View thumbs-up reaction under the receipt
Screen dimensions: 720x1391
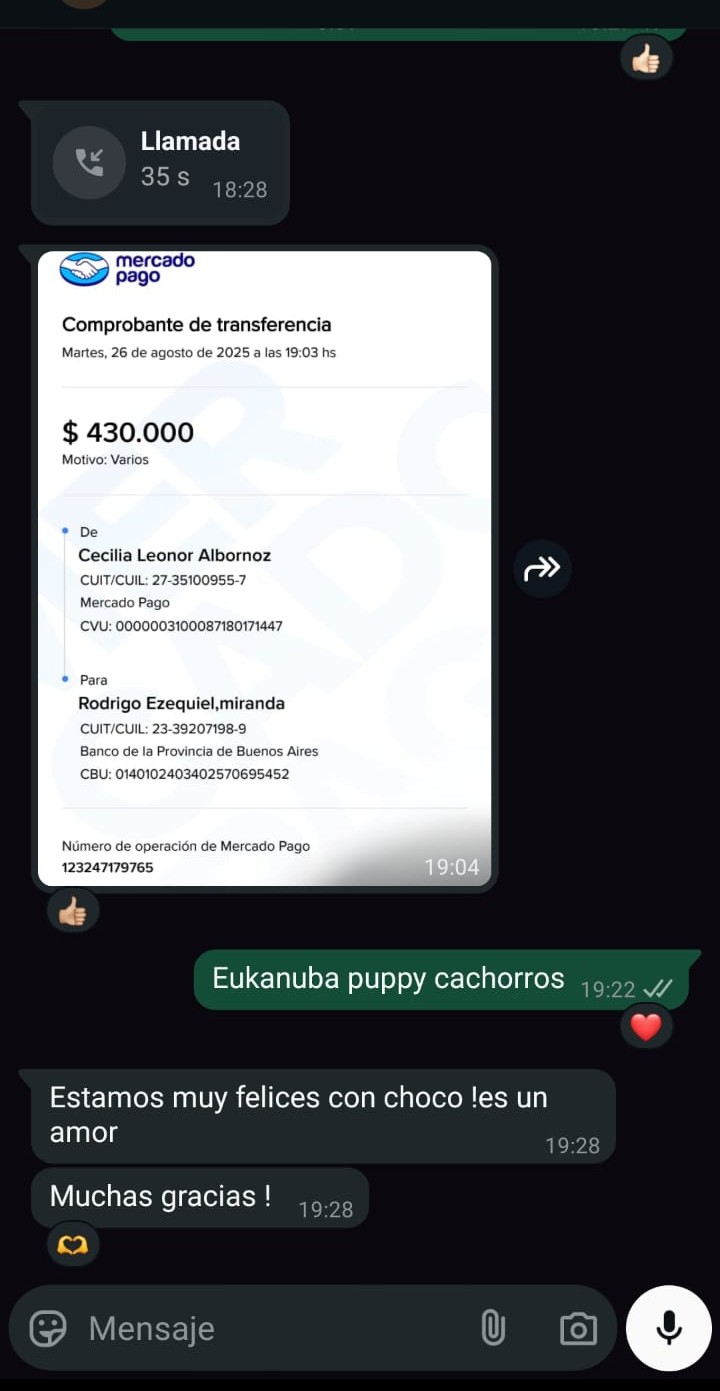click(x=73, y=911)
